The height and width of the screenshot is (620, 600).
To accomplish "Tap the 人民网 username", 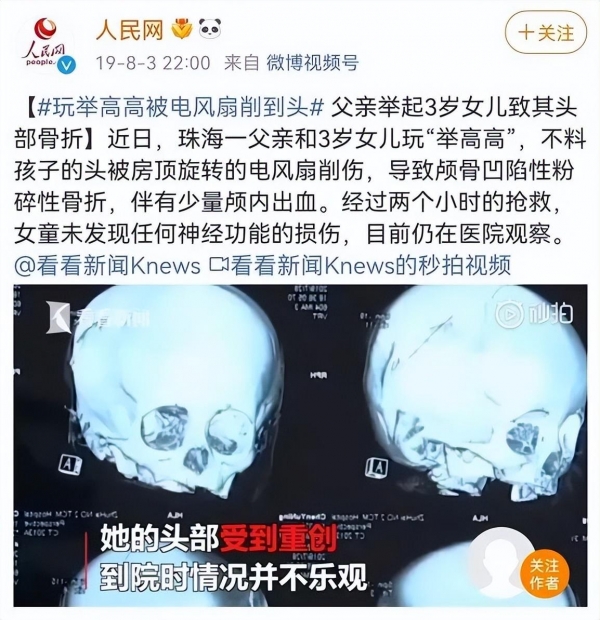I will pyautogui.click(x=128, y=30).
